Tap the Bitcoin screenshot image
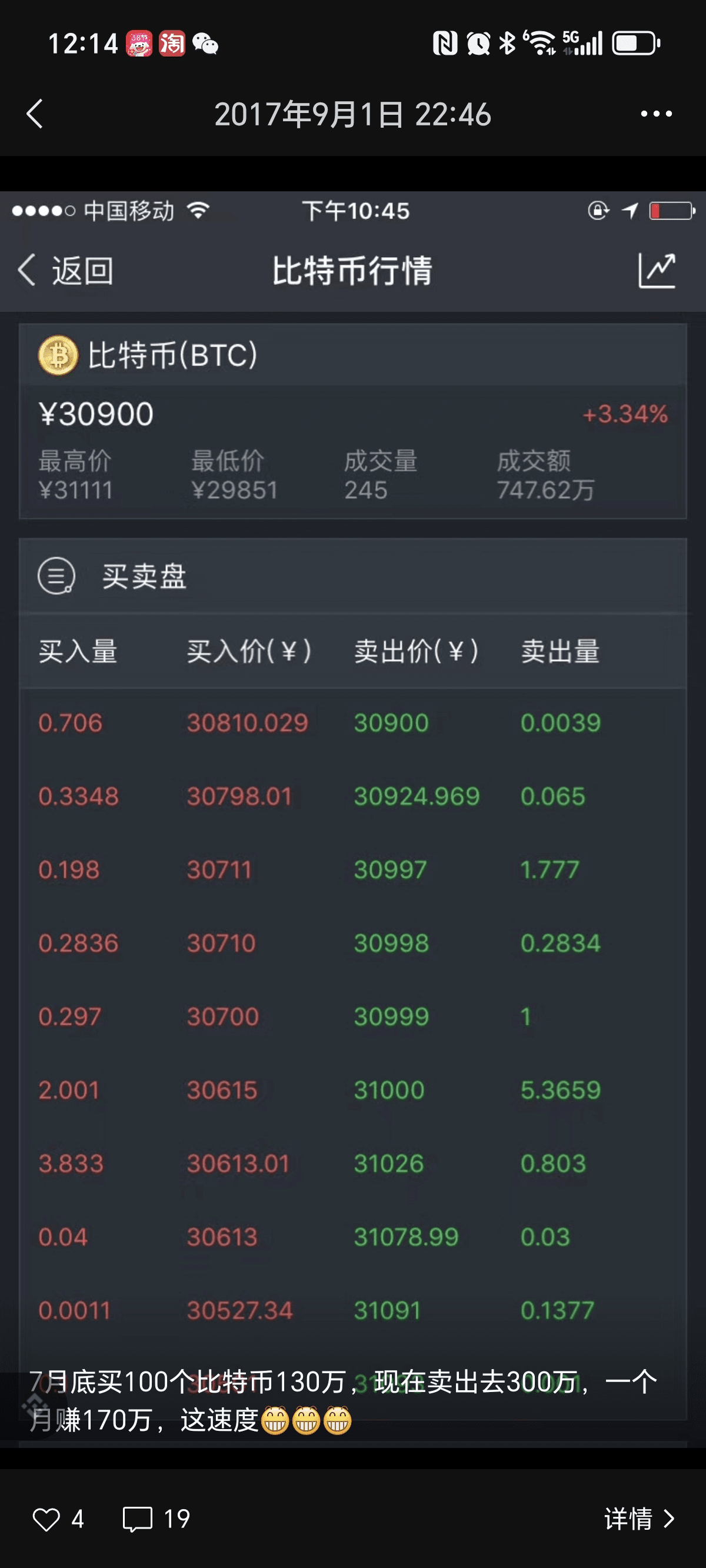 353,819
